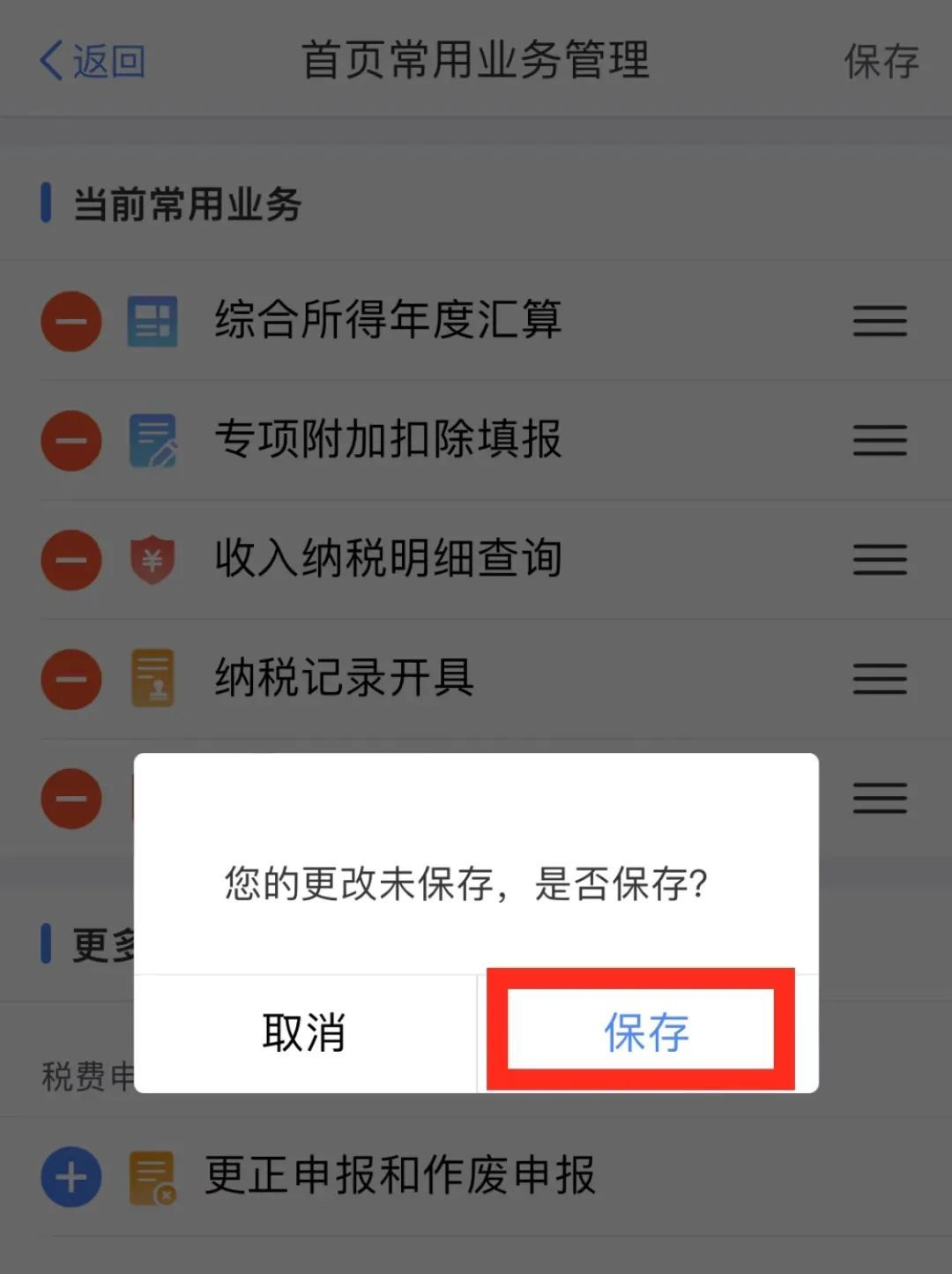Delete 收入纳税明细查询 from the list
This screenshot has width=952, height=1274.
coord(71,560)
